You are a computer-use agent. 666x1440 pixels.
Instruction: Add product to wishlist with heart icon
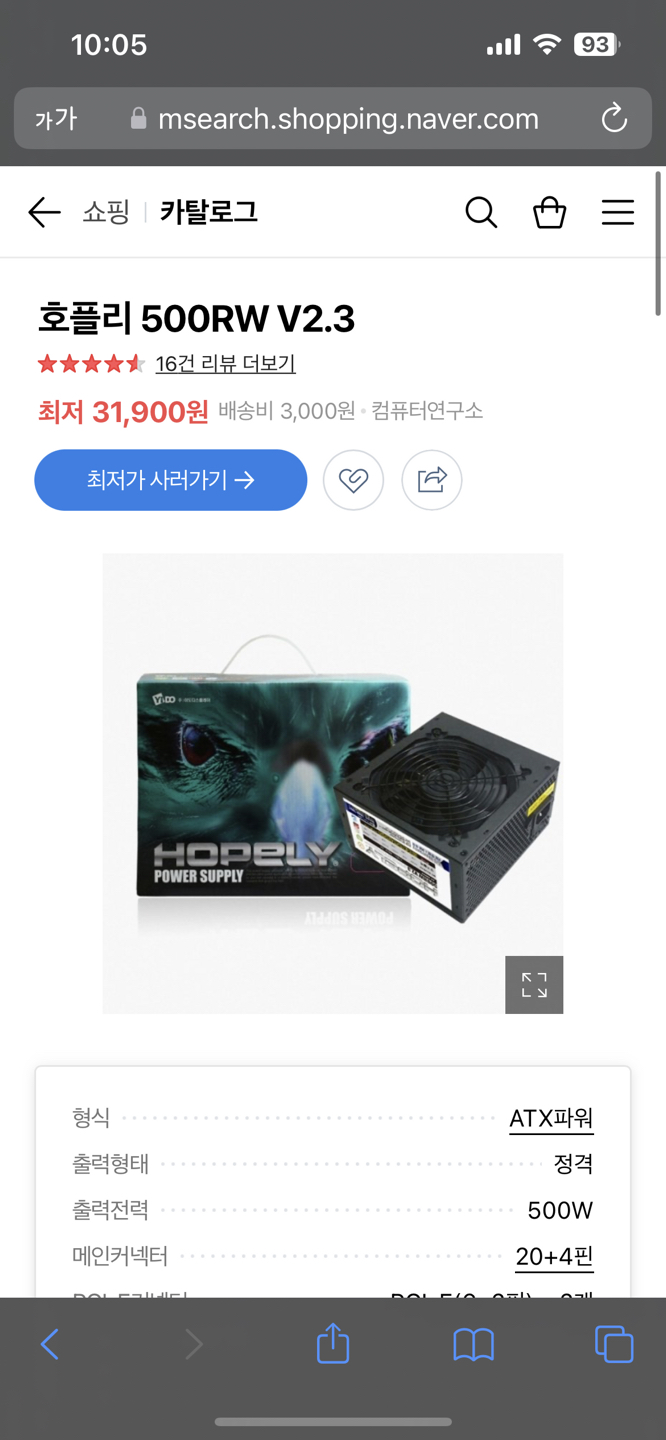tap(353, 480)
